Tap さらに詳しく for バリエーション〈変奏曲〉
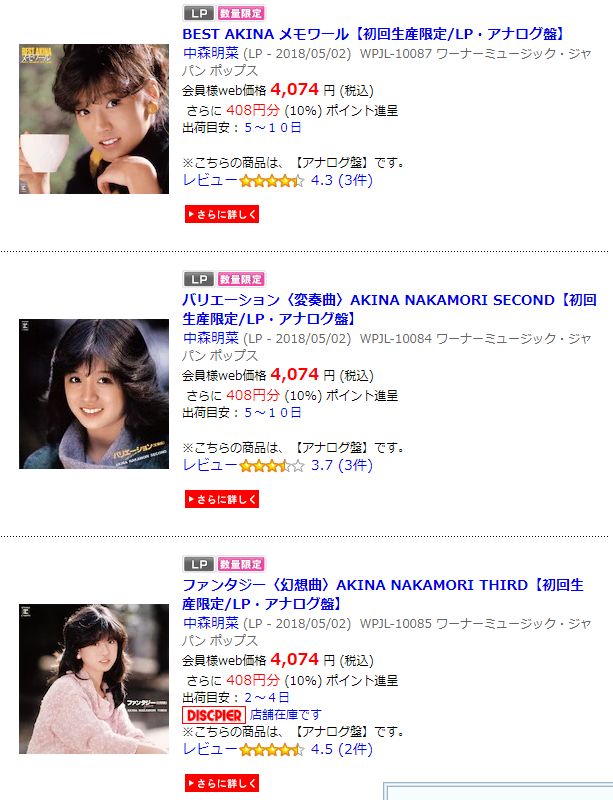 click(x=222, y=499)
